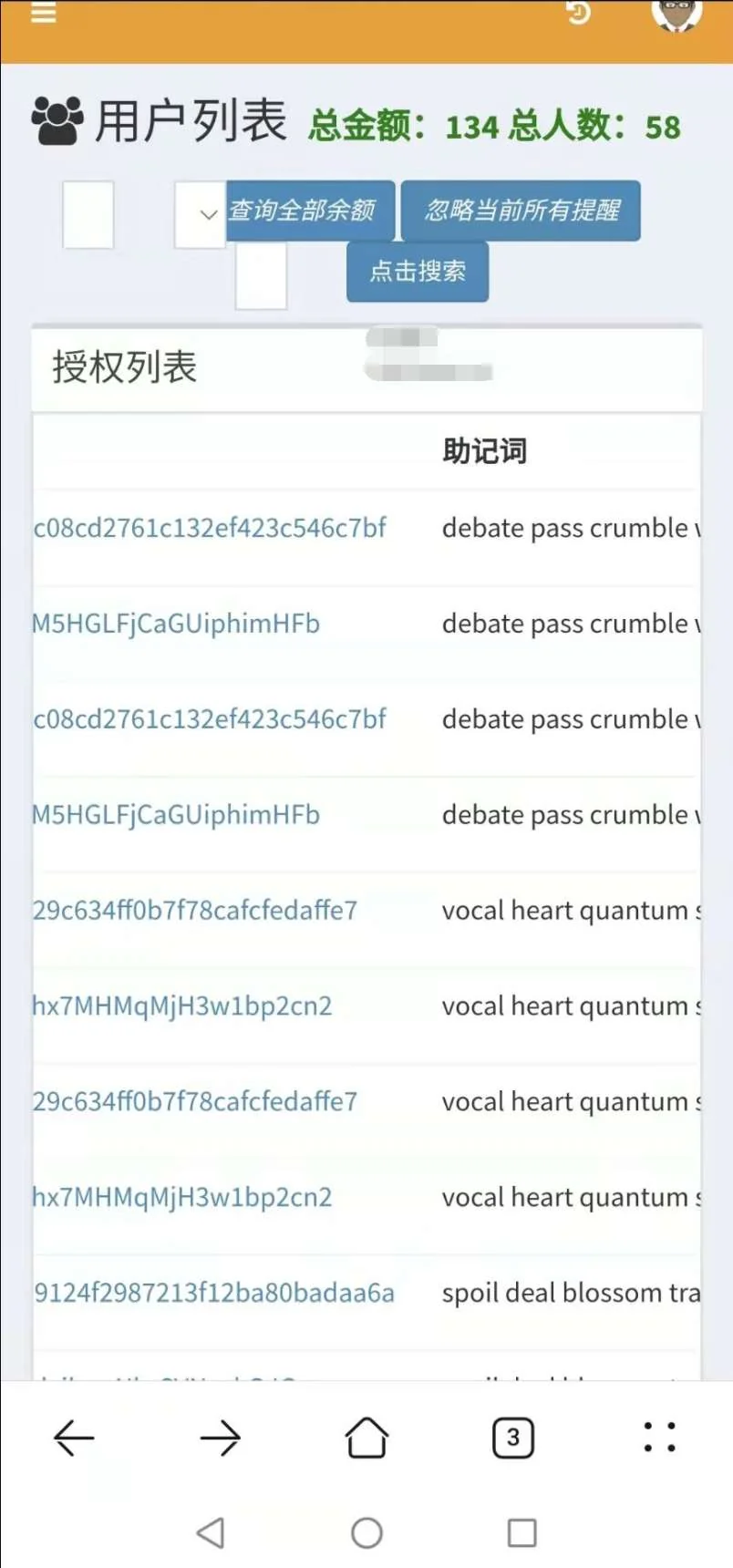Open the browser four-dot menu
The image size is (733, 1568).
pyautogui.click(x=659, y=1437)
